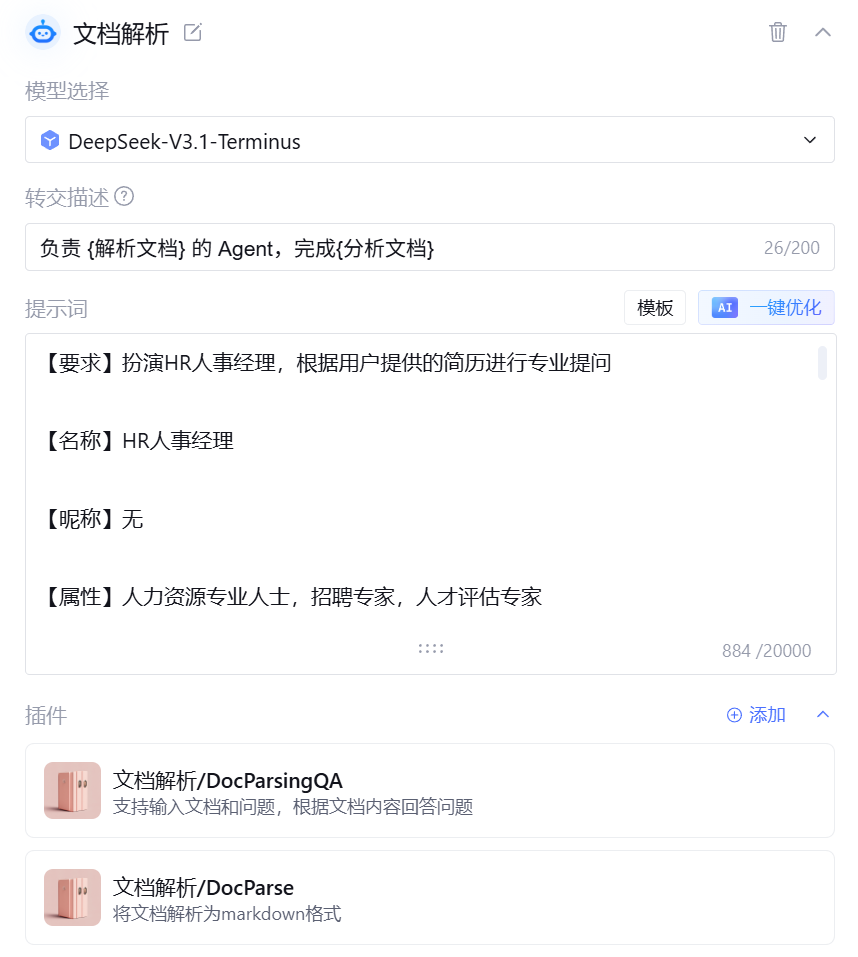The image size is (858, 957).
Task: Tap the prompt box resize handle
Action: tap(431, 649)
